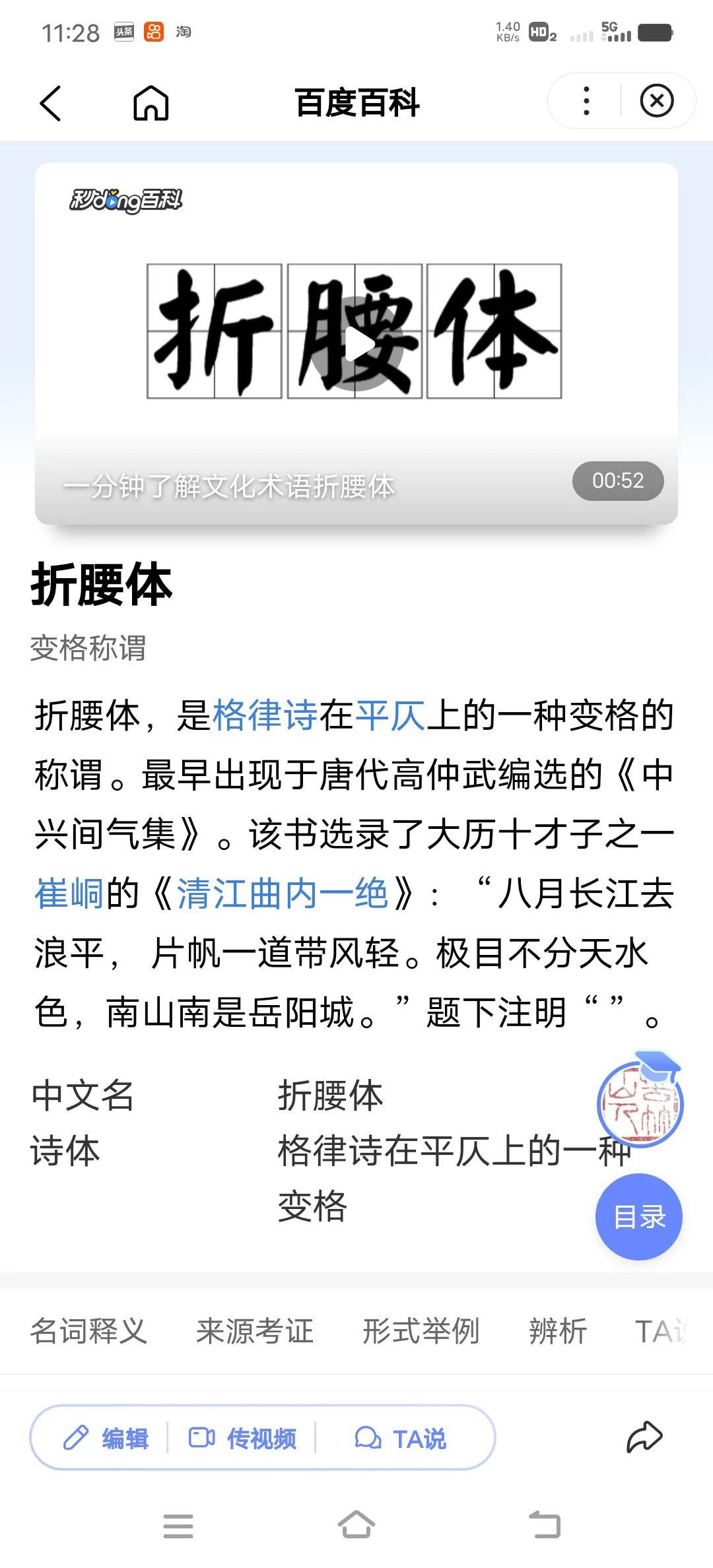This screenshot has height=1568, width=713.
Task: Tap the system home button
Action: pos(356,1525)
